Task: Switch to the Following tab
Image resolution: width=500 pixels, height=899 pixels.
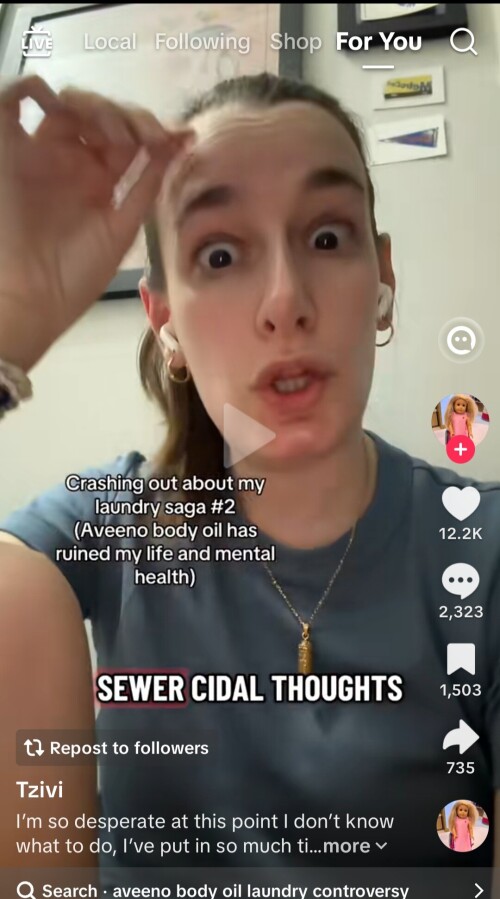Action: 202,42
